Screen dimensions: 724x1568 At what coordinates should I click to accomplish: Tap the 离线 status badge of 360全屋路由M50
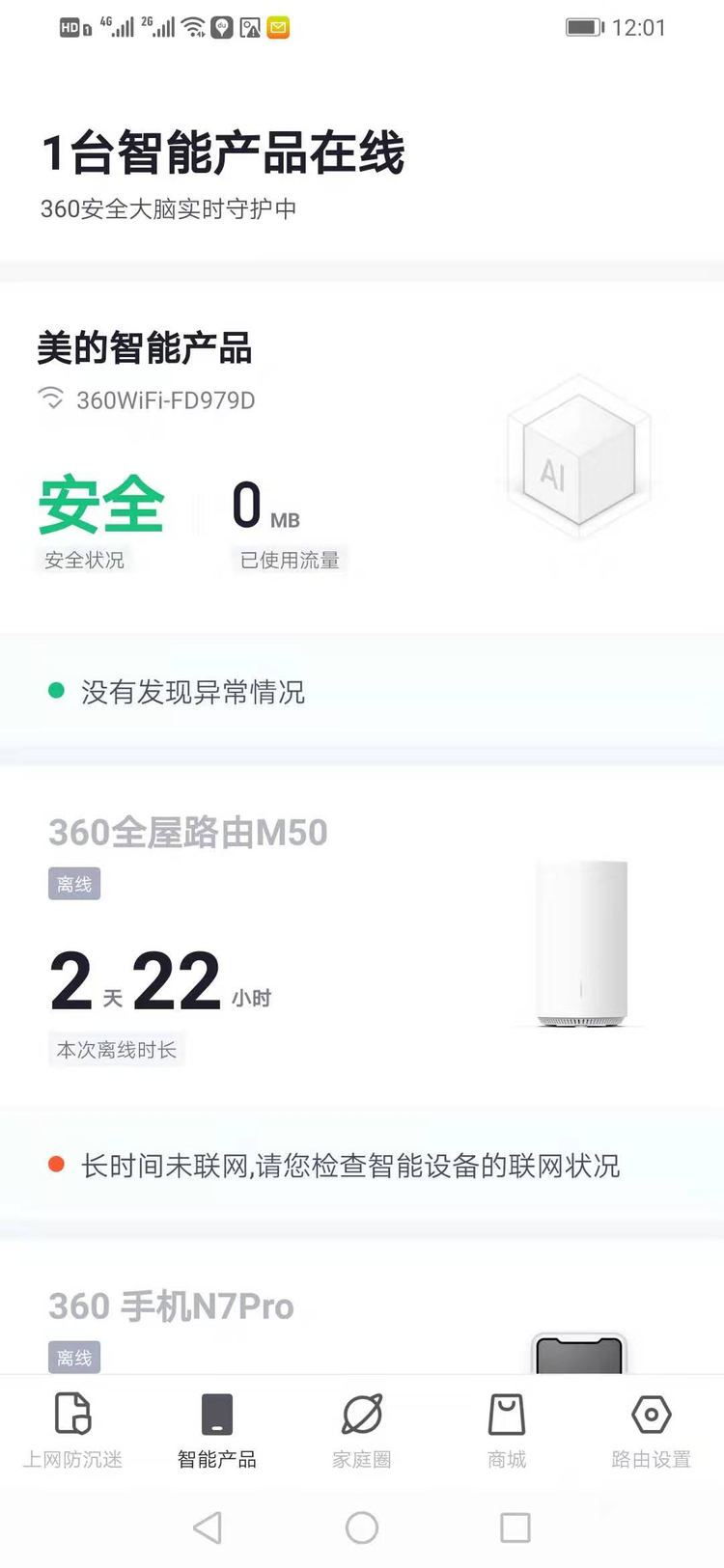pyautogui.click(x=73, y=883)
